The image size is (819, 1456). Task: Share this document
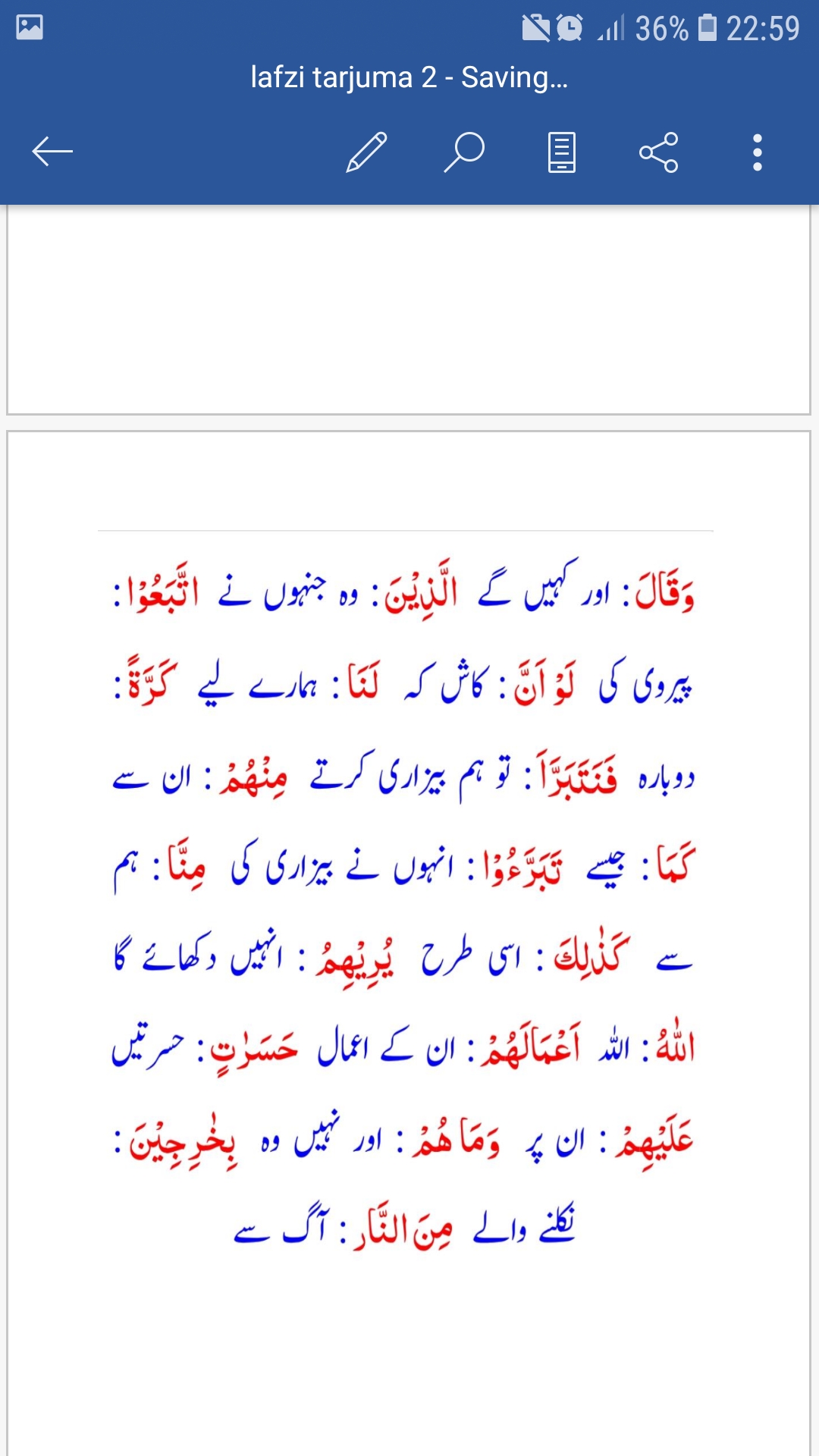659,152
